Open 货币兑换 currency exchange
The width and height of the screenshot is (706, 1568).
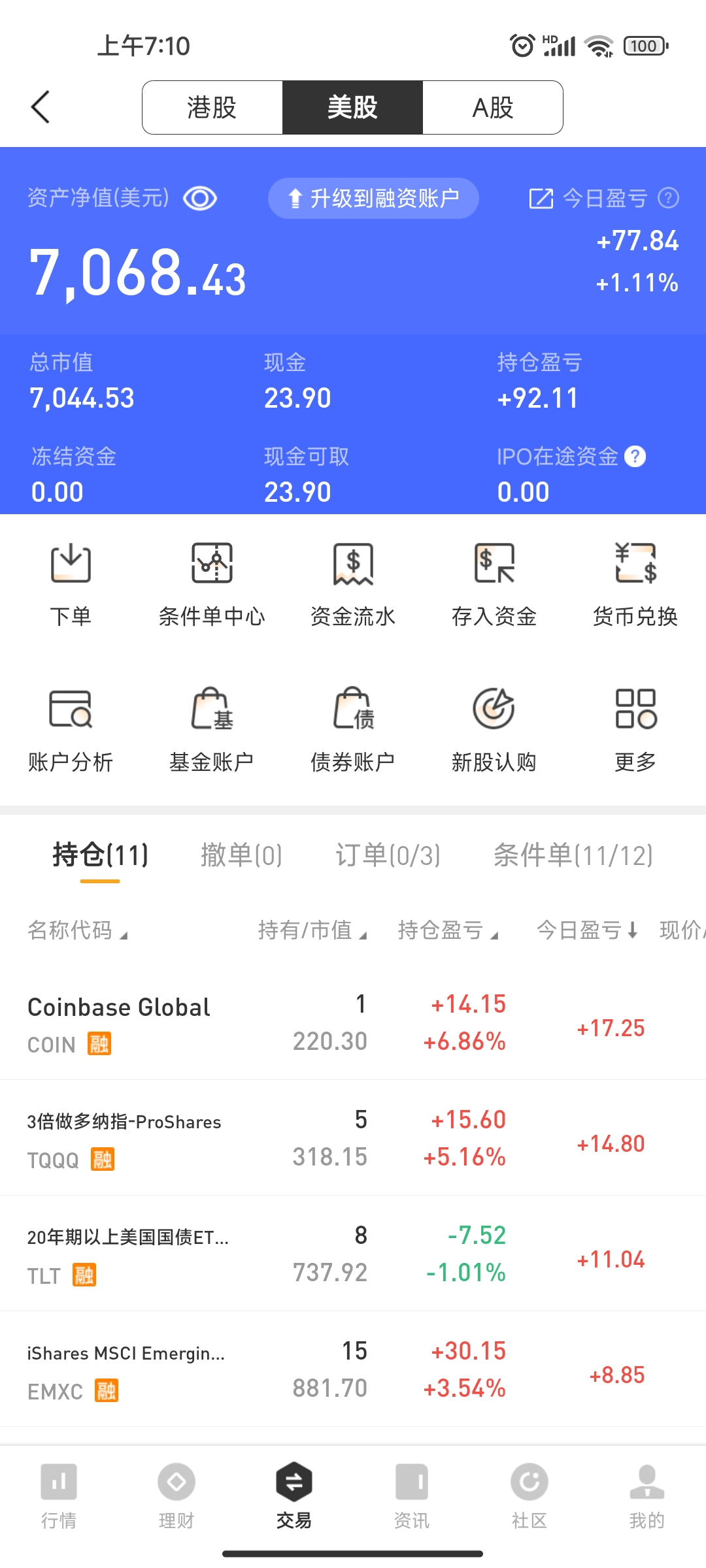635,583
